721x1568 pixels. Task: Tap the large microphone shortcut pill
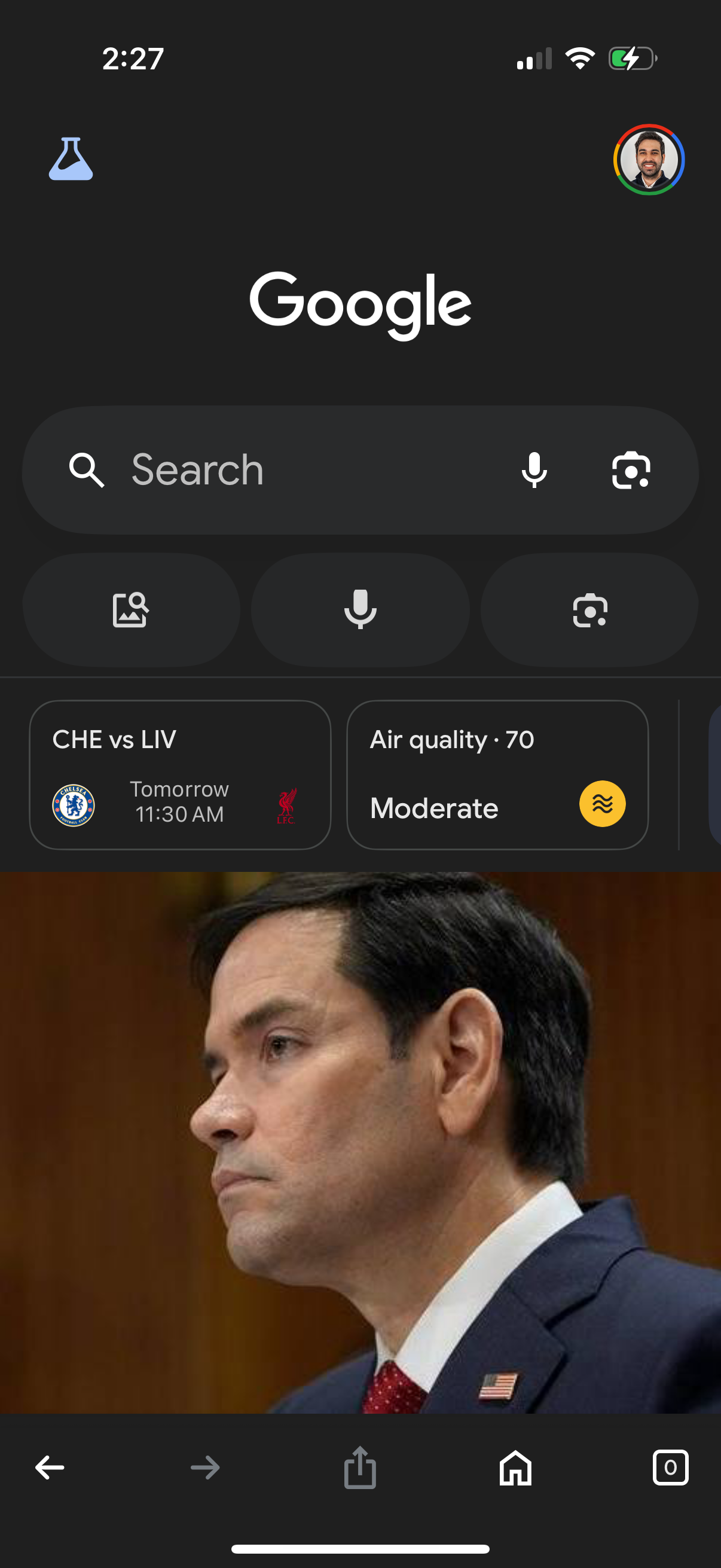[x=360, y=609]
